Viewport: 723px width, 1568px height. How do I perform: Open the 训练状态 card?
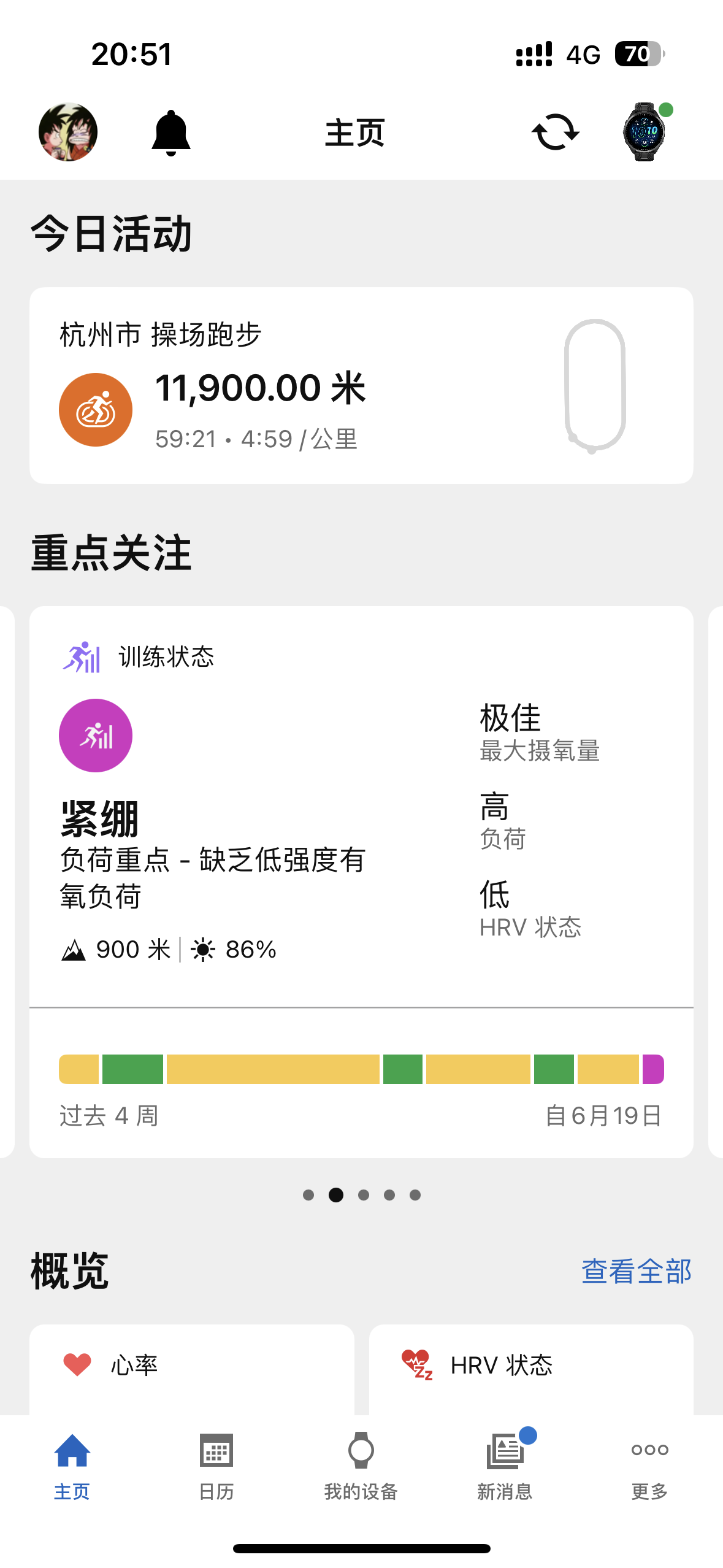pos(361,882)
